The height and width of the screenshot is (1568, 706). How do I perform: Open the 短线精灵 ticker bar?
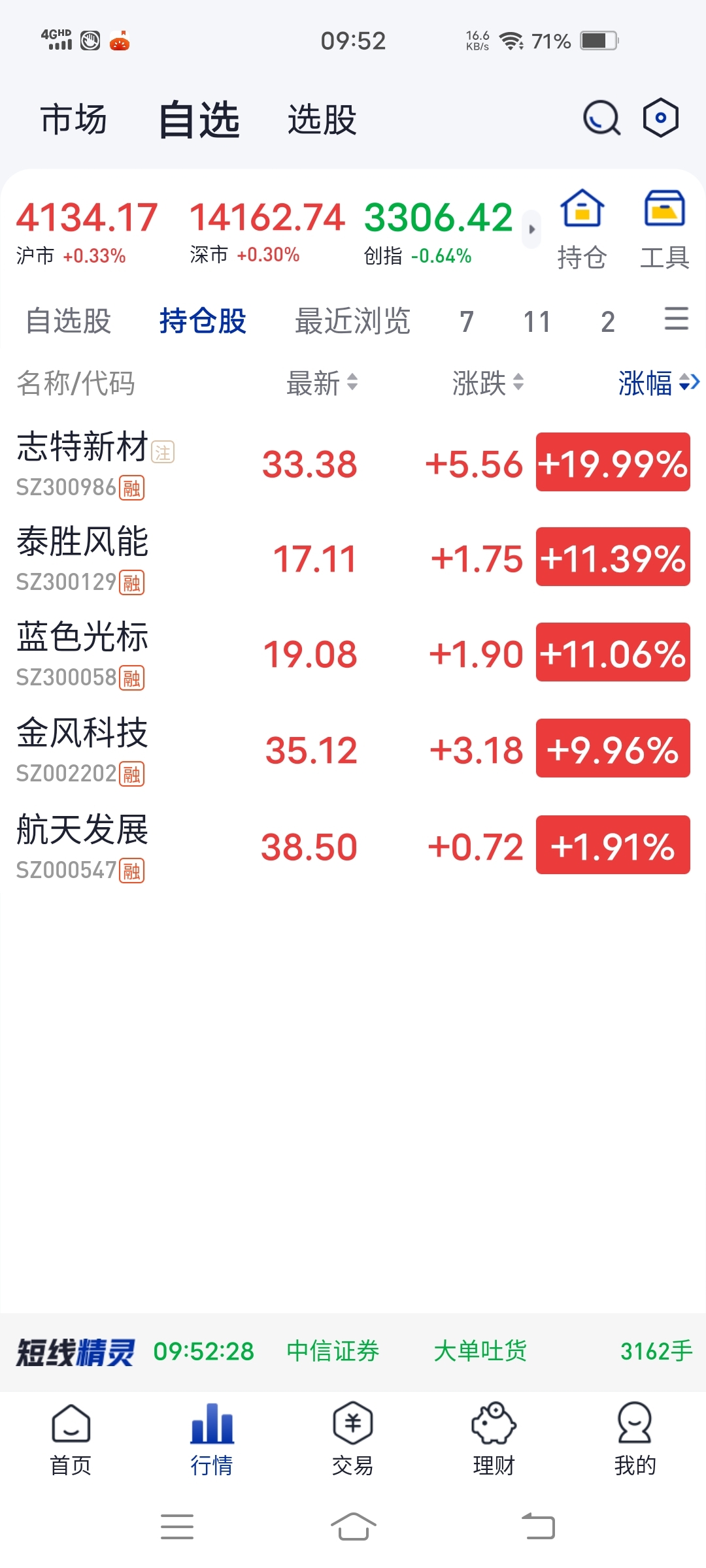point(353,1351)
